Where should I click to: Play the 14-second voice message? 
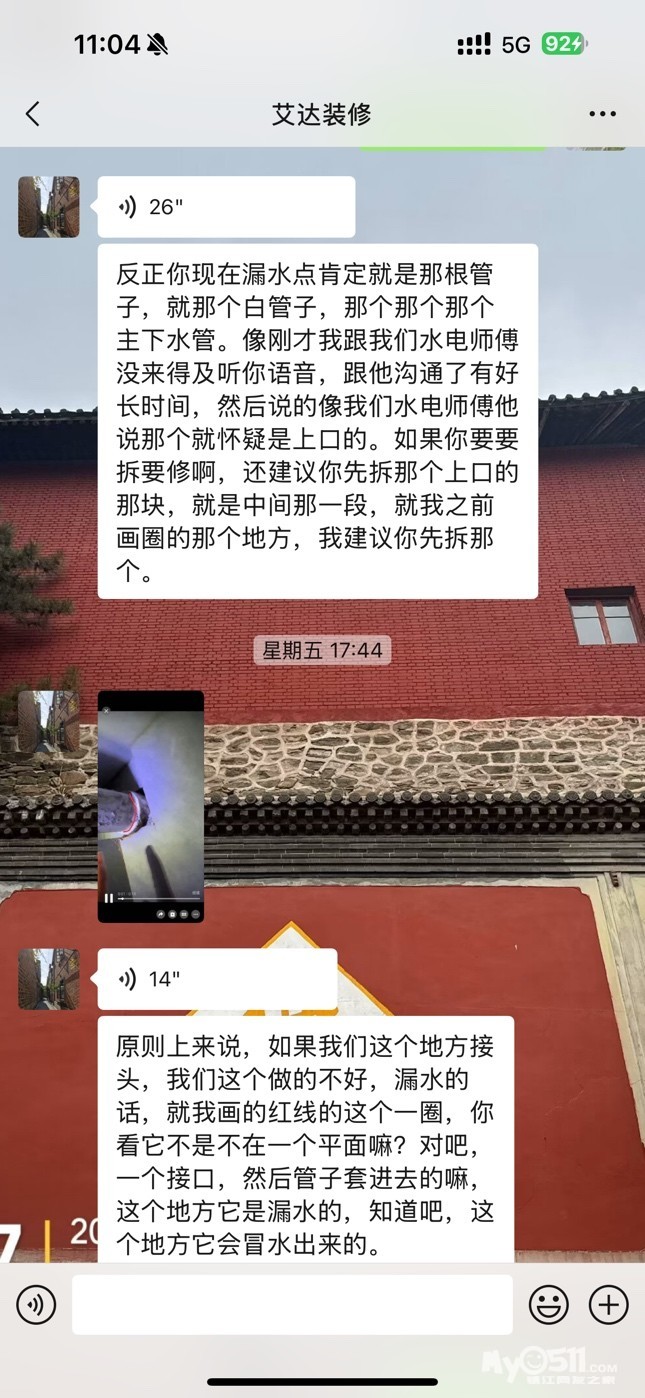218,979
